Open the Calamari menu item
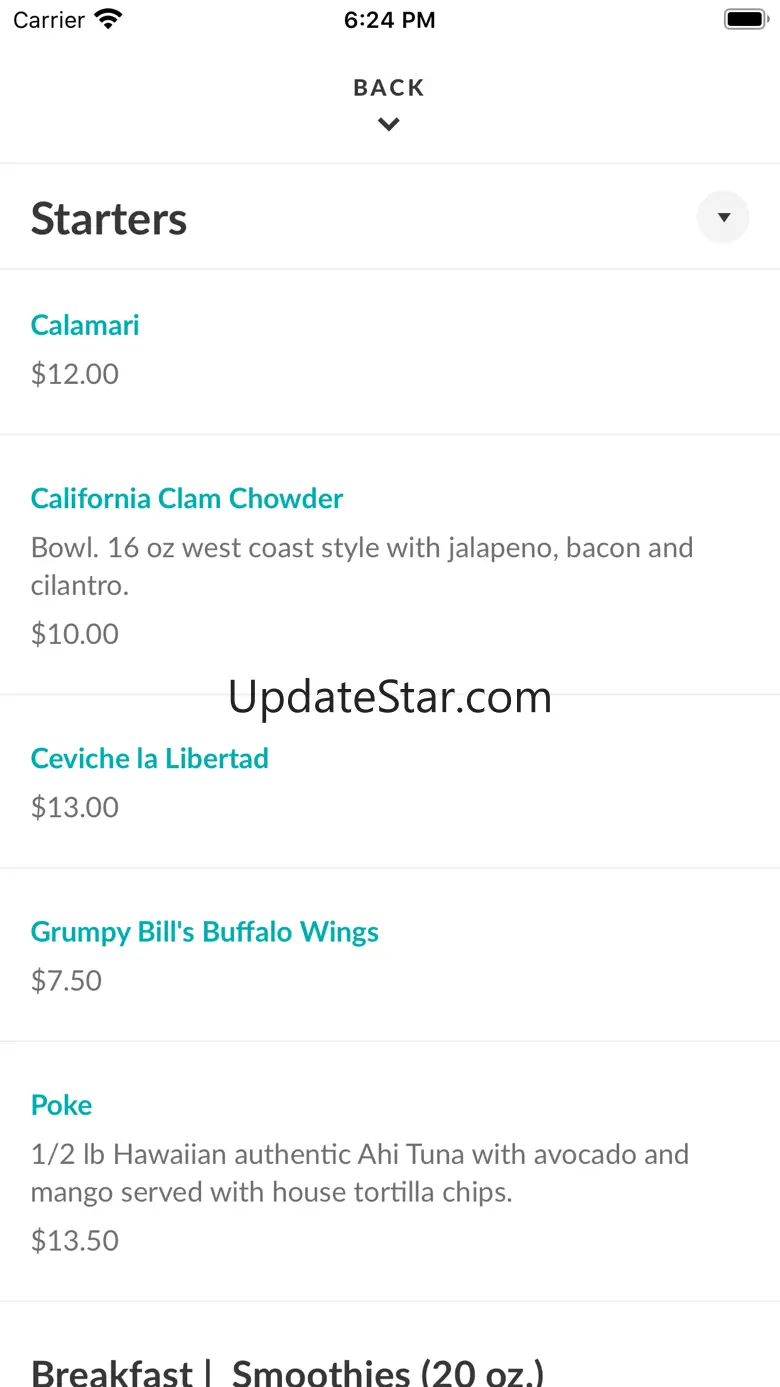Screen dimensions: 780x1387 point(390,351)
